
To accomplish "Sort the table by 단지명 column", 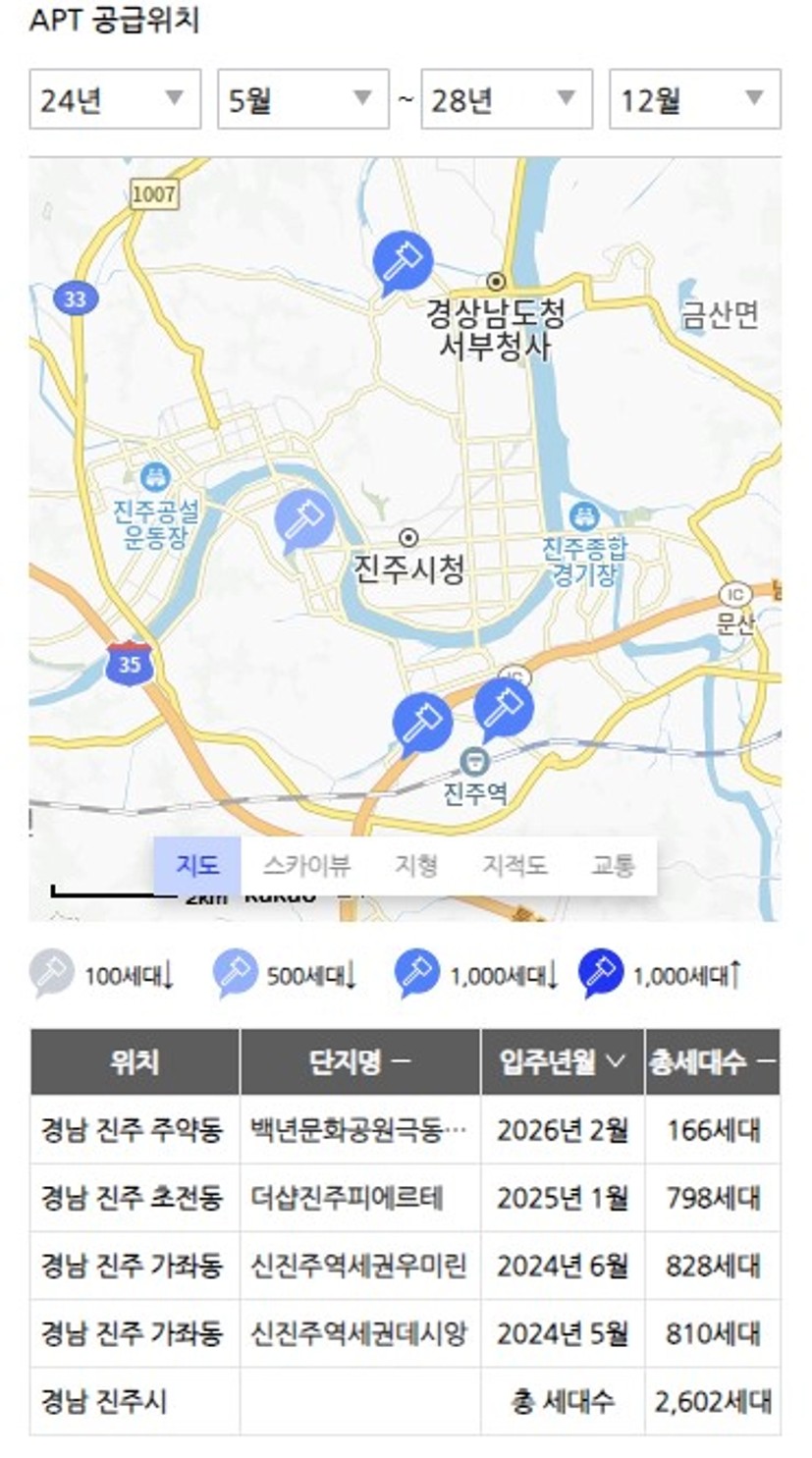I will coord(360,1061).
